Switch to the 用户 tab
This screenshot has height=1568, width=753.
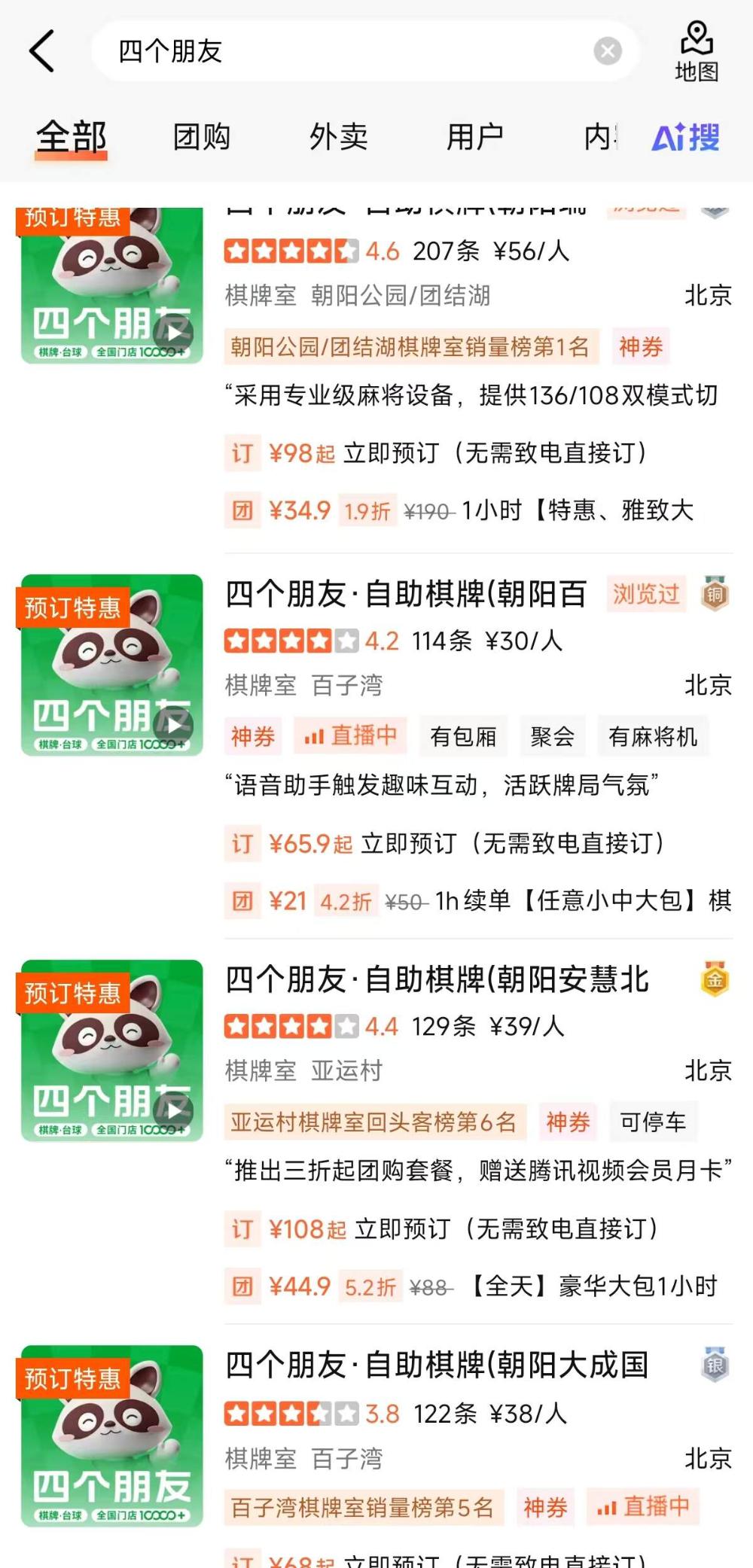coord(475,137)
